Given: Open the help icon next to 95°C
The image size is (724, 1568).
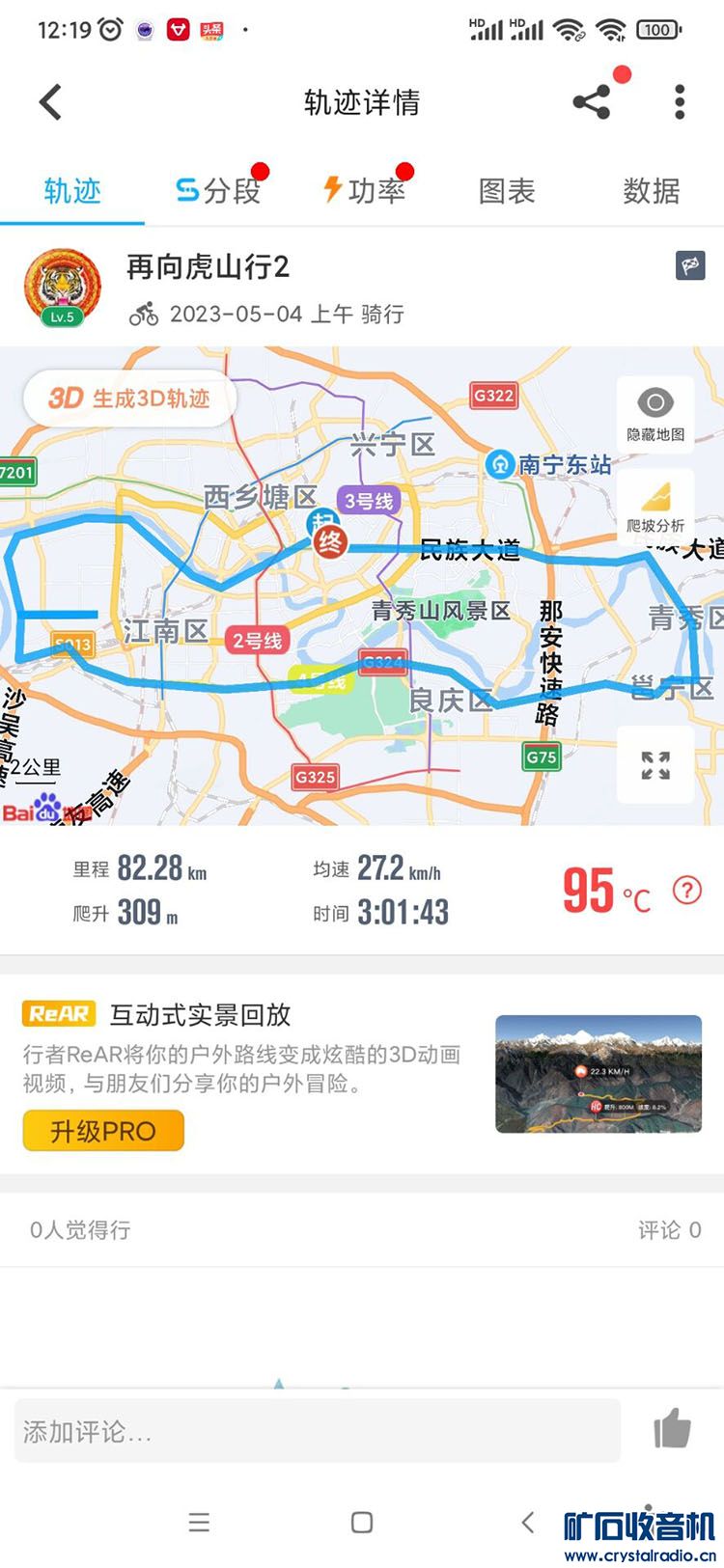Looking at the screenshot, I should [687, 890].
